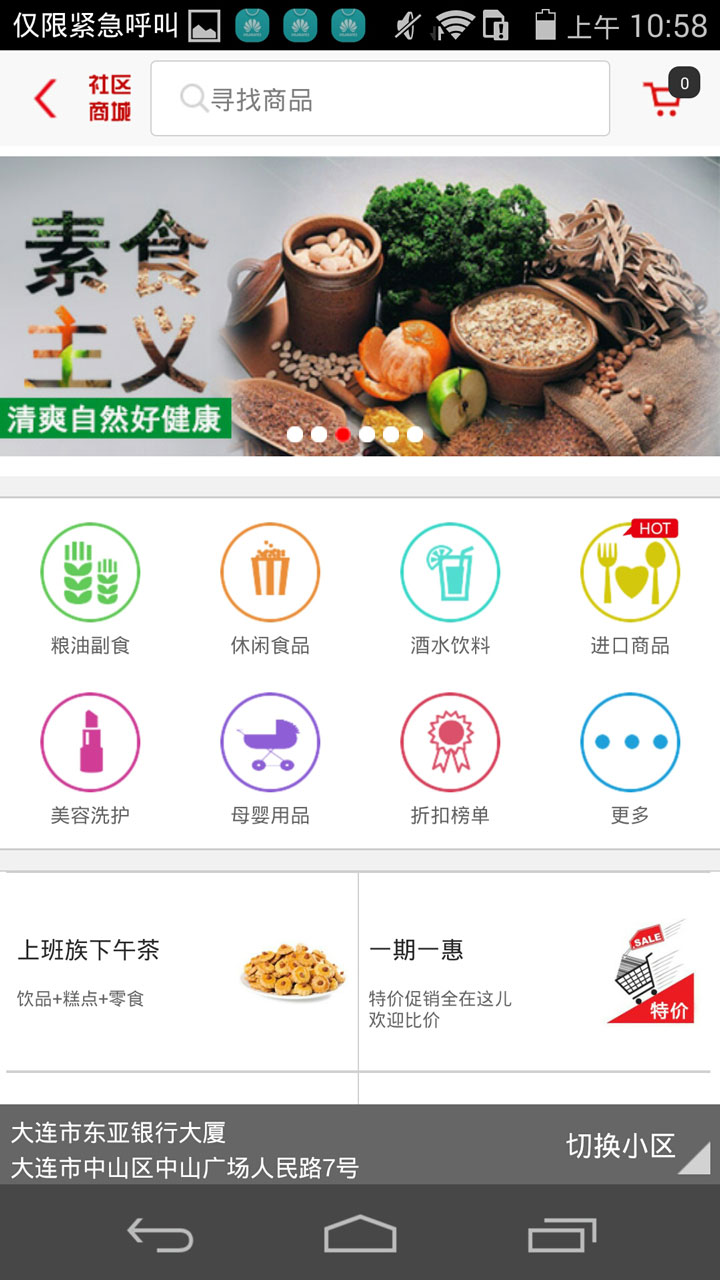The width and height of the screenshot is (720, 1280).
Task: Open recent apps from navigation bar
Action: click(561, 1234)
